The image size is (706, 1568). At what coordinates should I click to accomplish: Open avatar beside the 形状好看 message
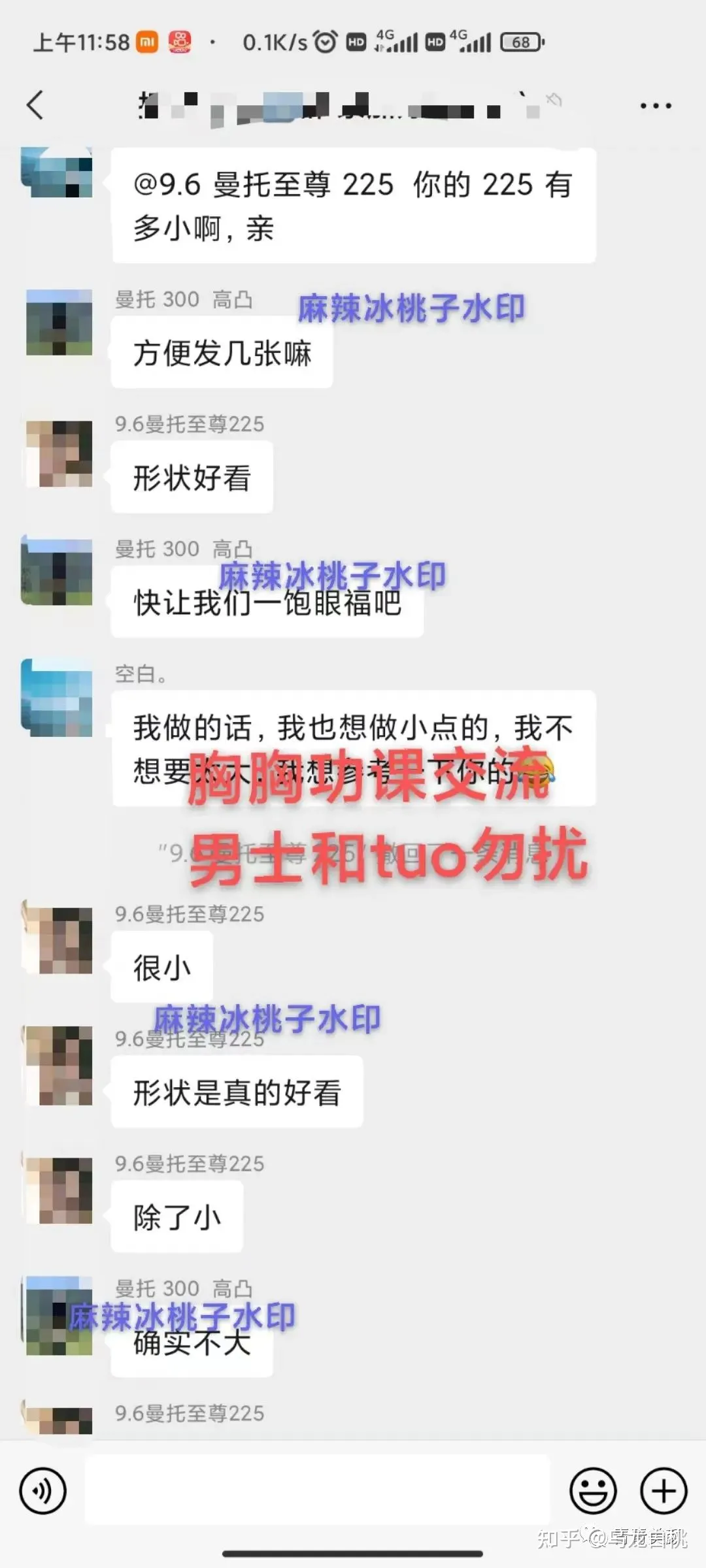point(59,453)
